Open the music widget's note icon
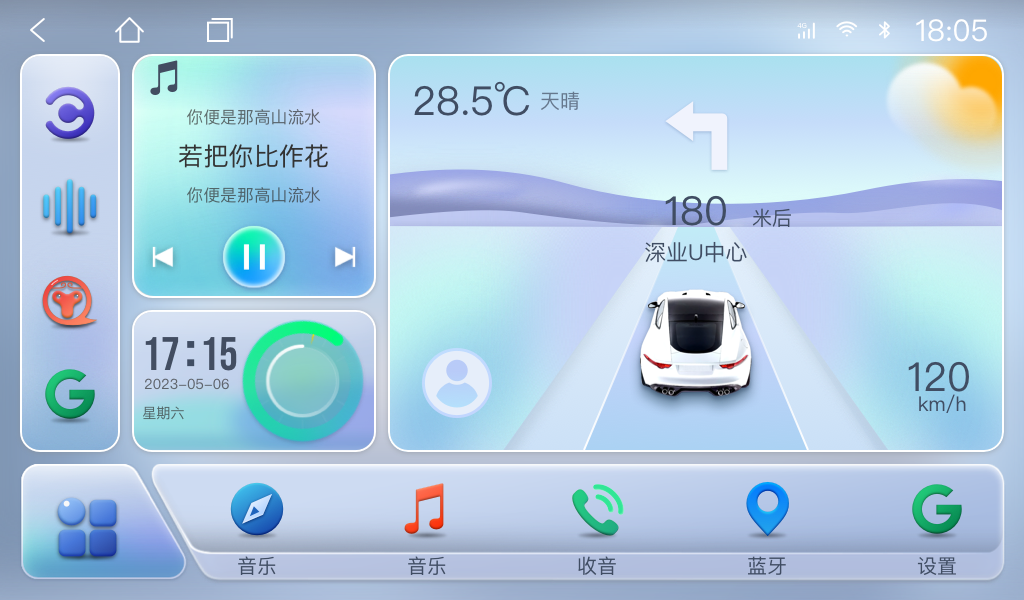 click(164, 78)
